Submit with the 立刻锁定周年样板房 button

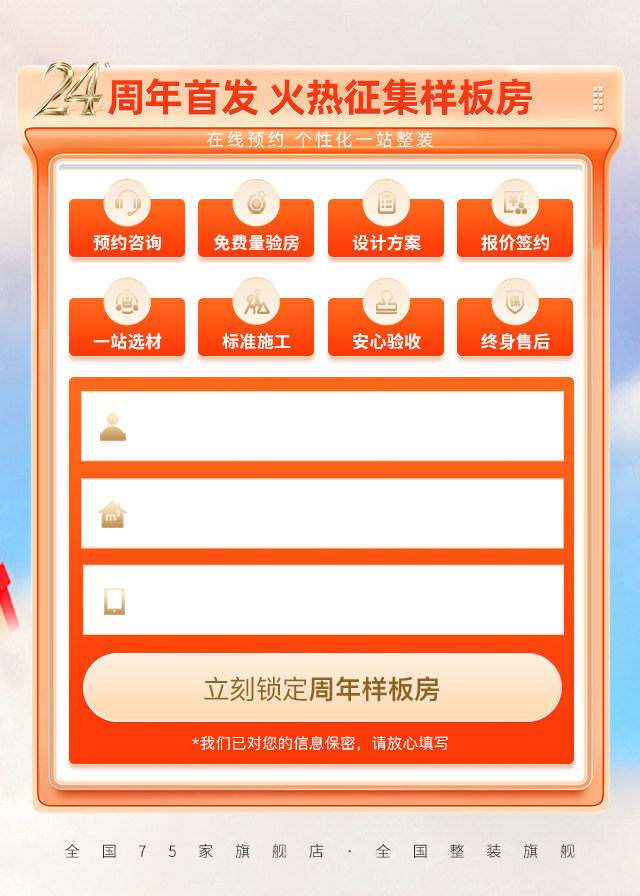point(322,688)
